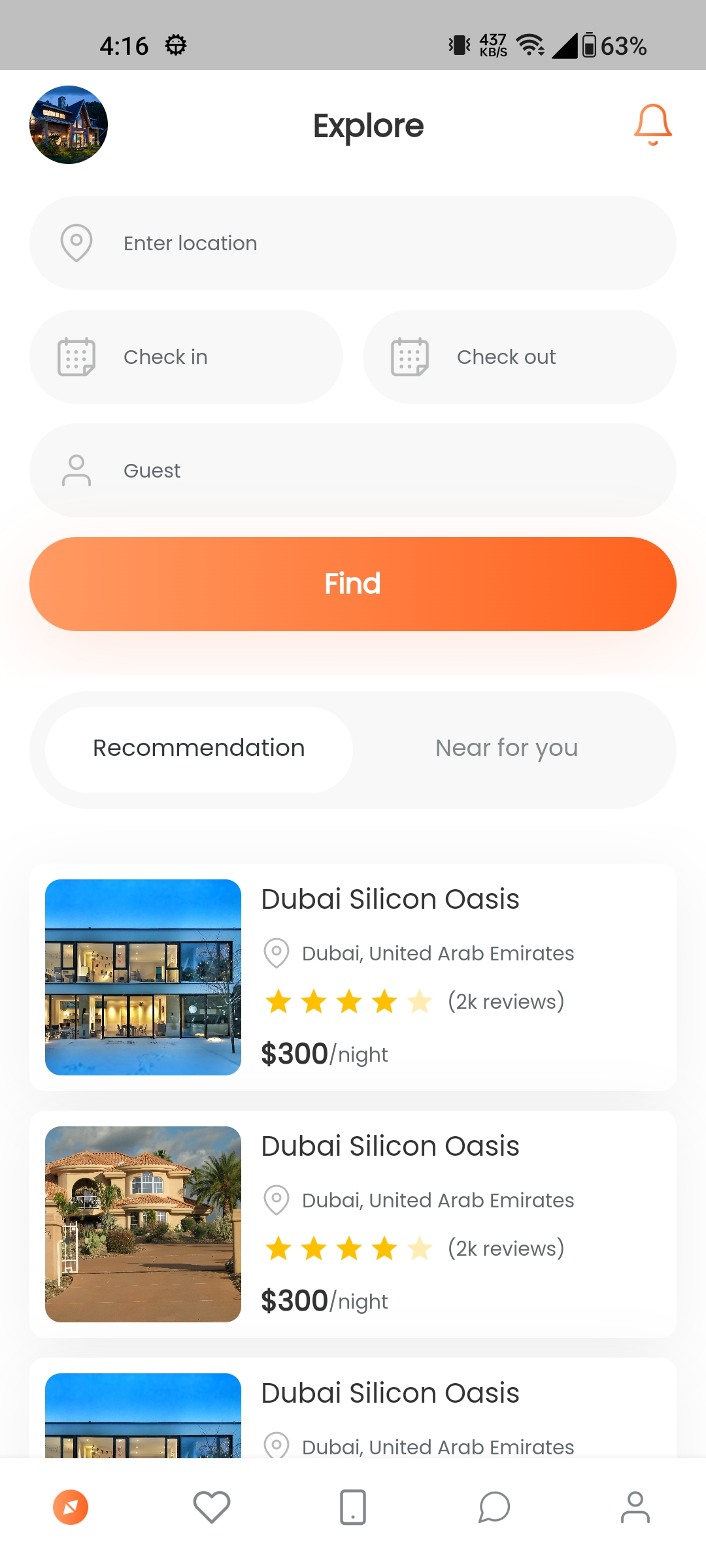Screen dimensions: 706x1568
Task: Open the notifications bell
Action: [652, 124]
